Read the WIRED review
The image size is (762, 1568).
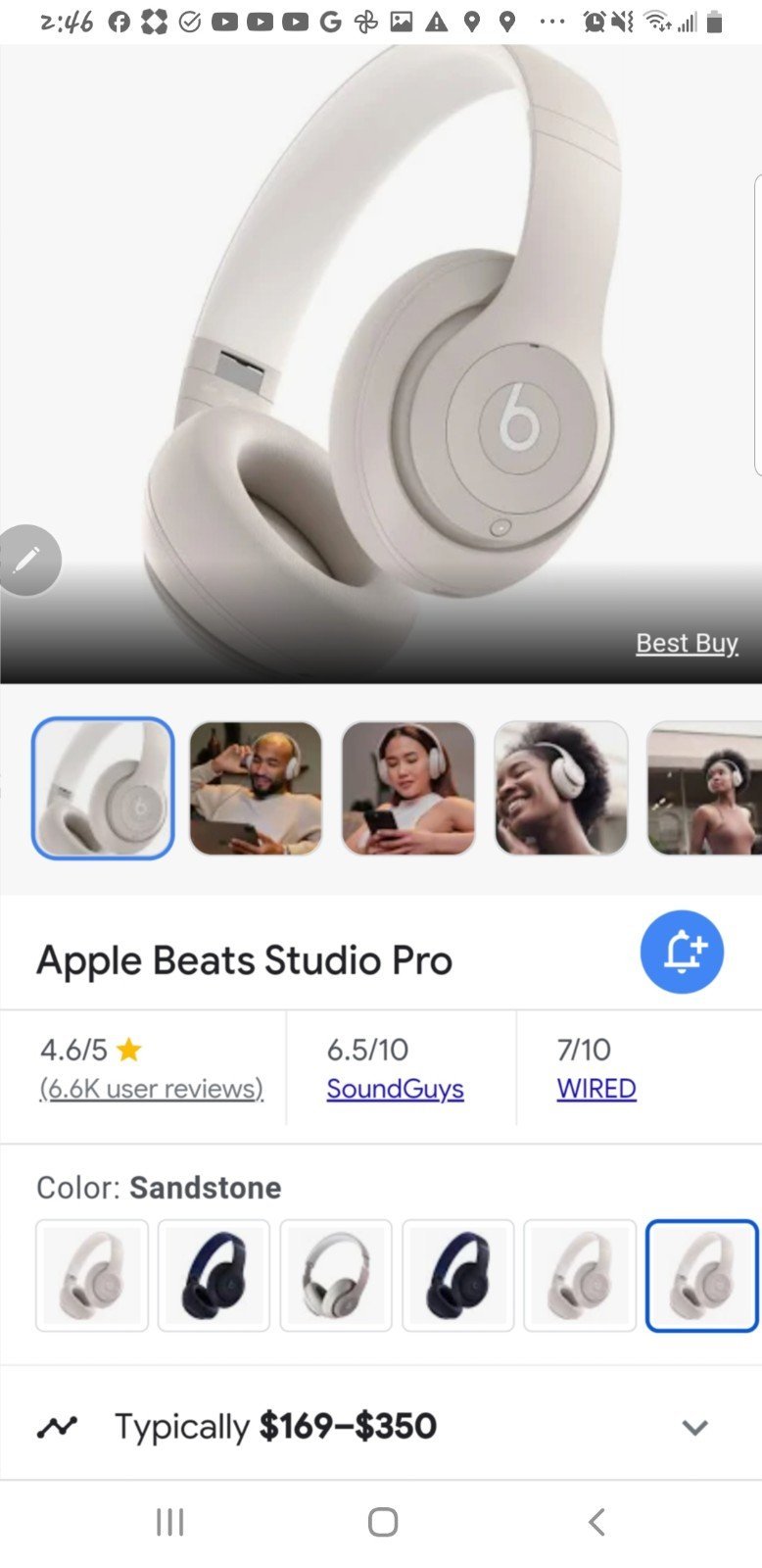[x=596, y=1089]
